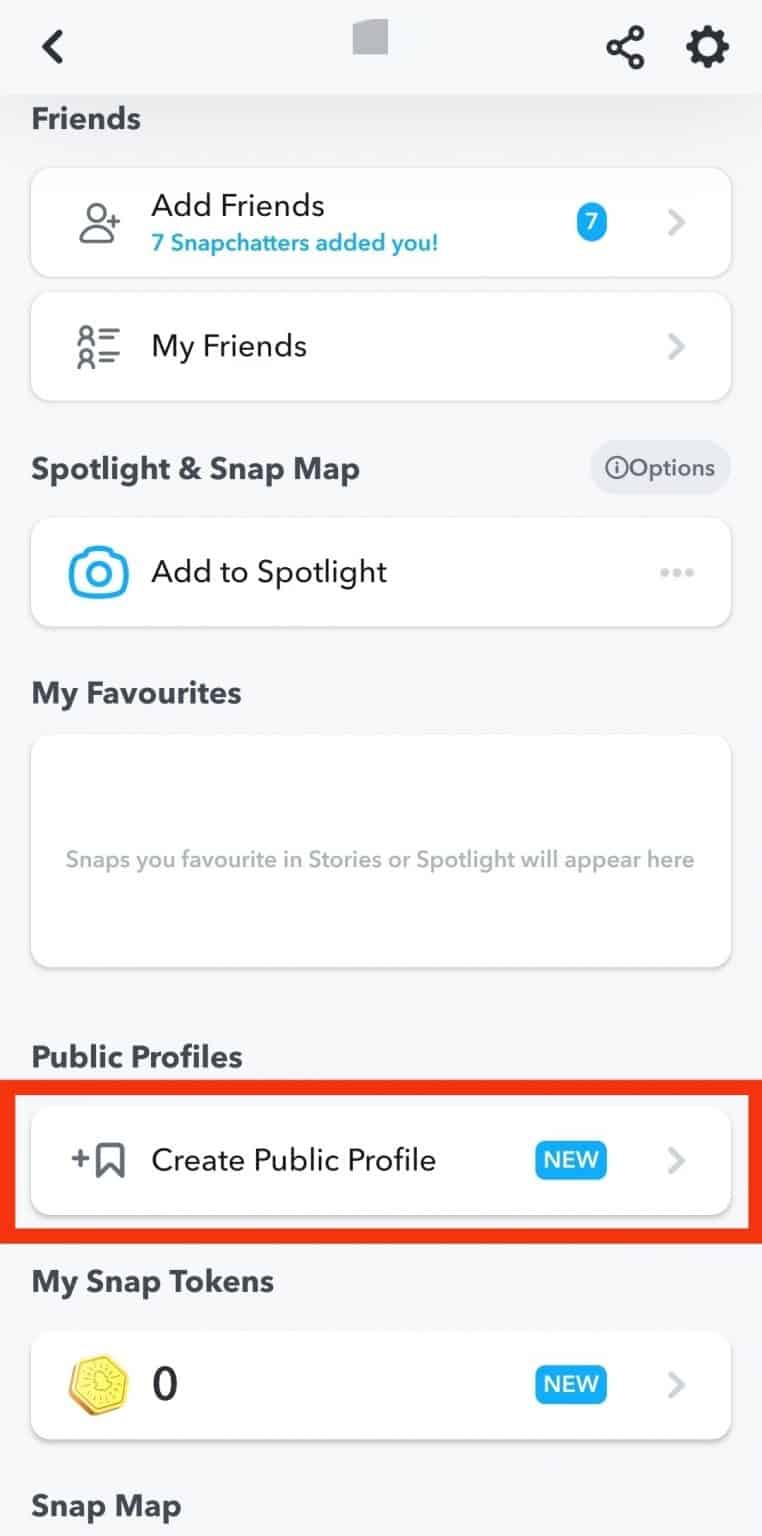Select the Public Profiles section header

point(136,1056)
